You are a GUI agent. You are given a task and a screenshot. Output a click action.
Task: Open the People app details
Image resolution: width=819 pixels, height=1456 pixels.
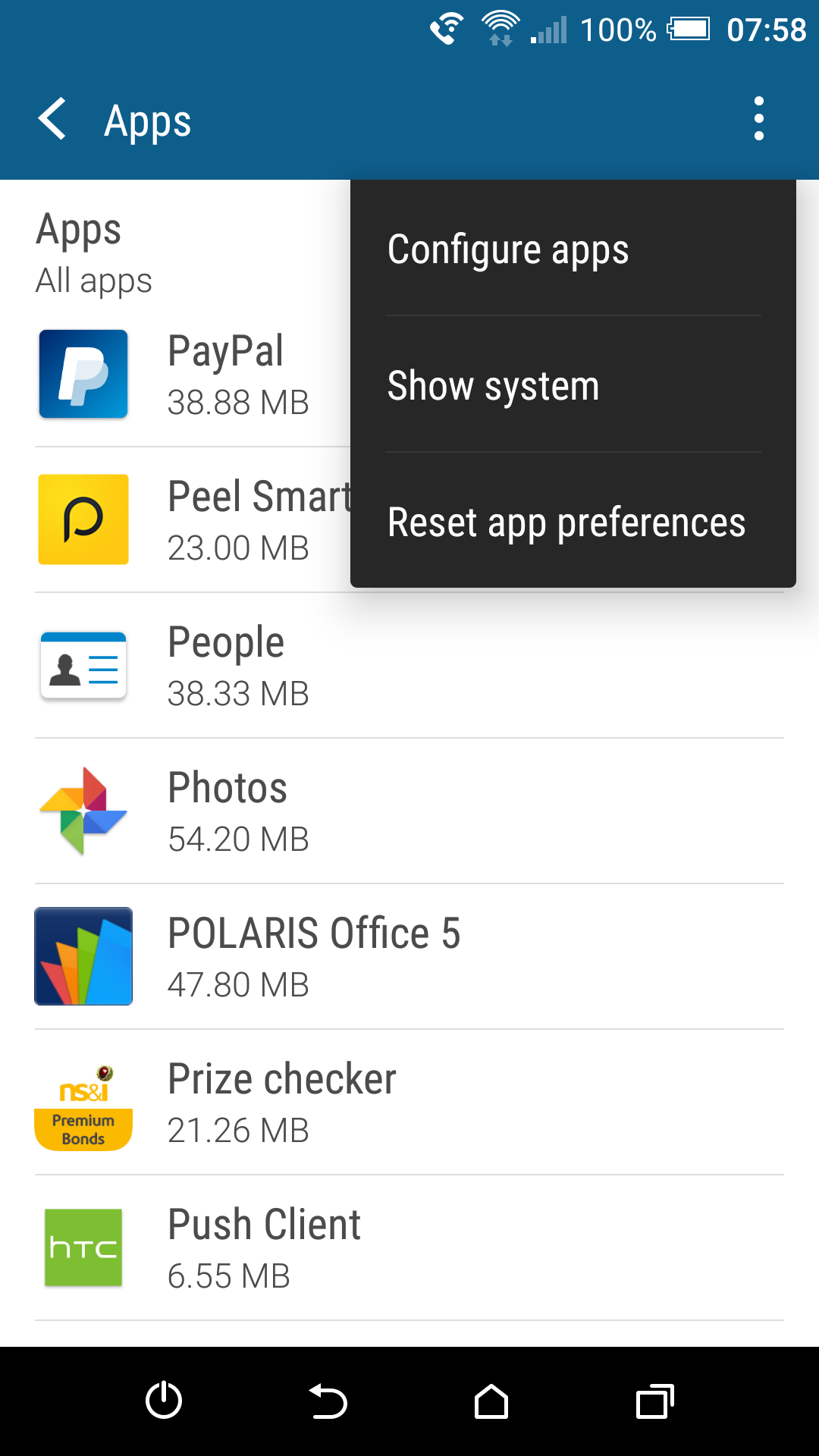[x=409, y=666]
